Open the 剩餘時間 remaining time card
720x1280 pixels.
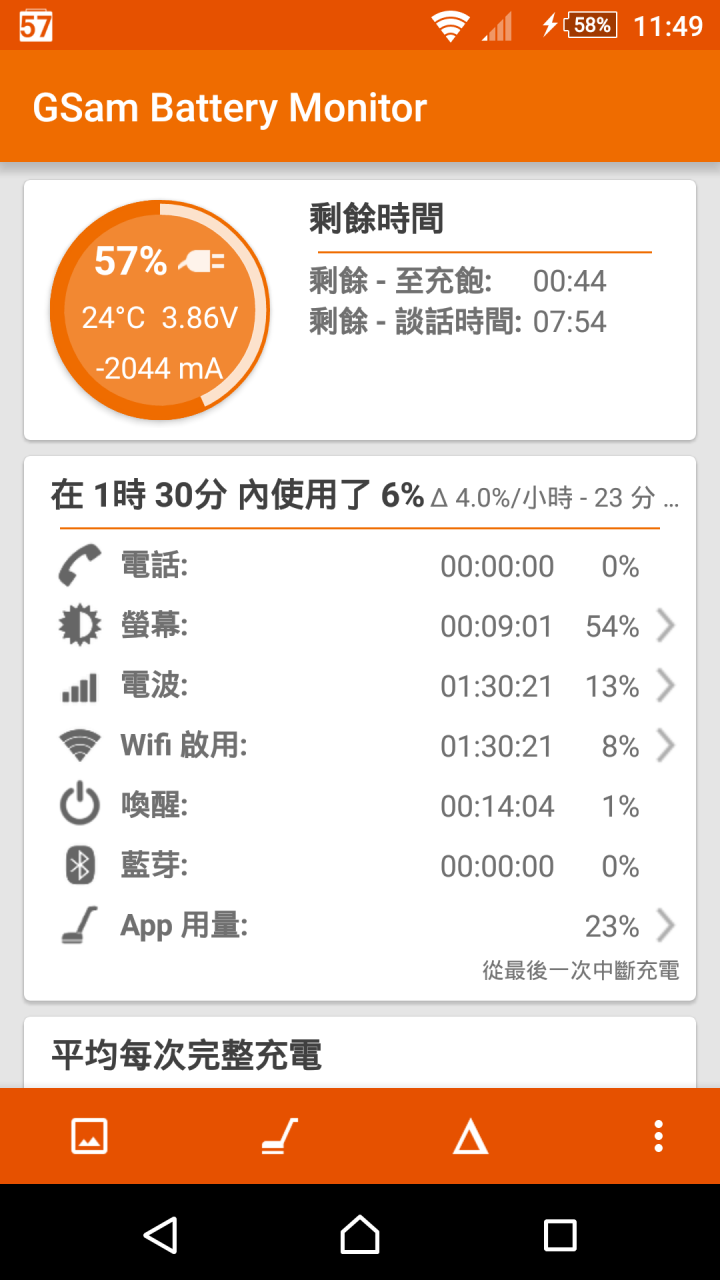tap(360, 310)
